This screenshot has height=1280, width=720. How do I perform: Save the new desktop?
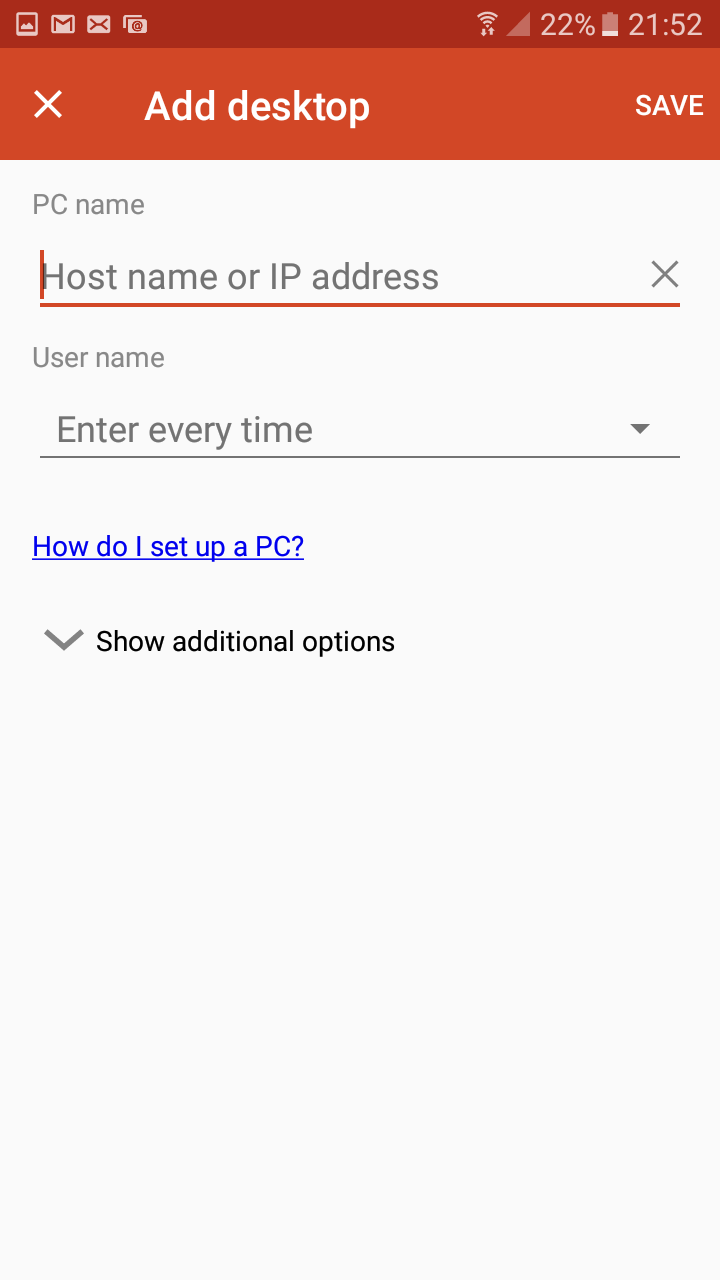669,105
